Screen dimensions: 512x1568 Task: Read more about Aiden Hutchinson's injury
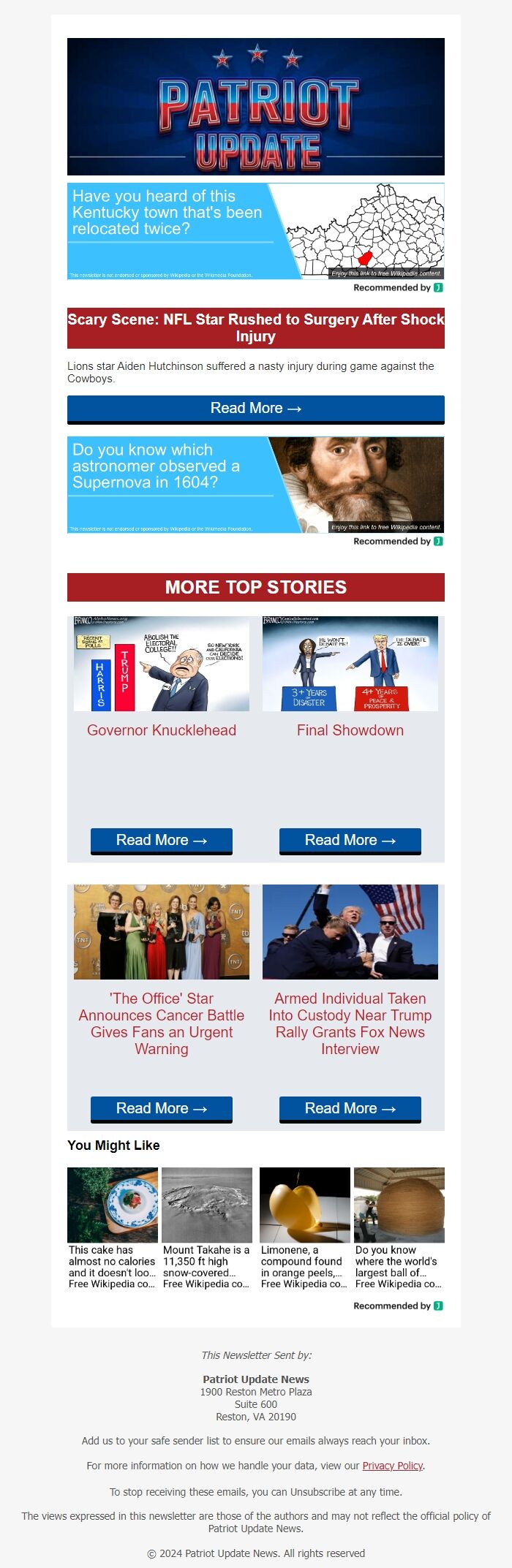[255, 409]
